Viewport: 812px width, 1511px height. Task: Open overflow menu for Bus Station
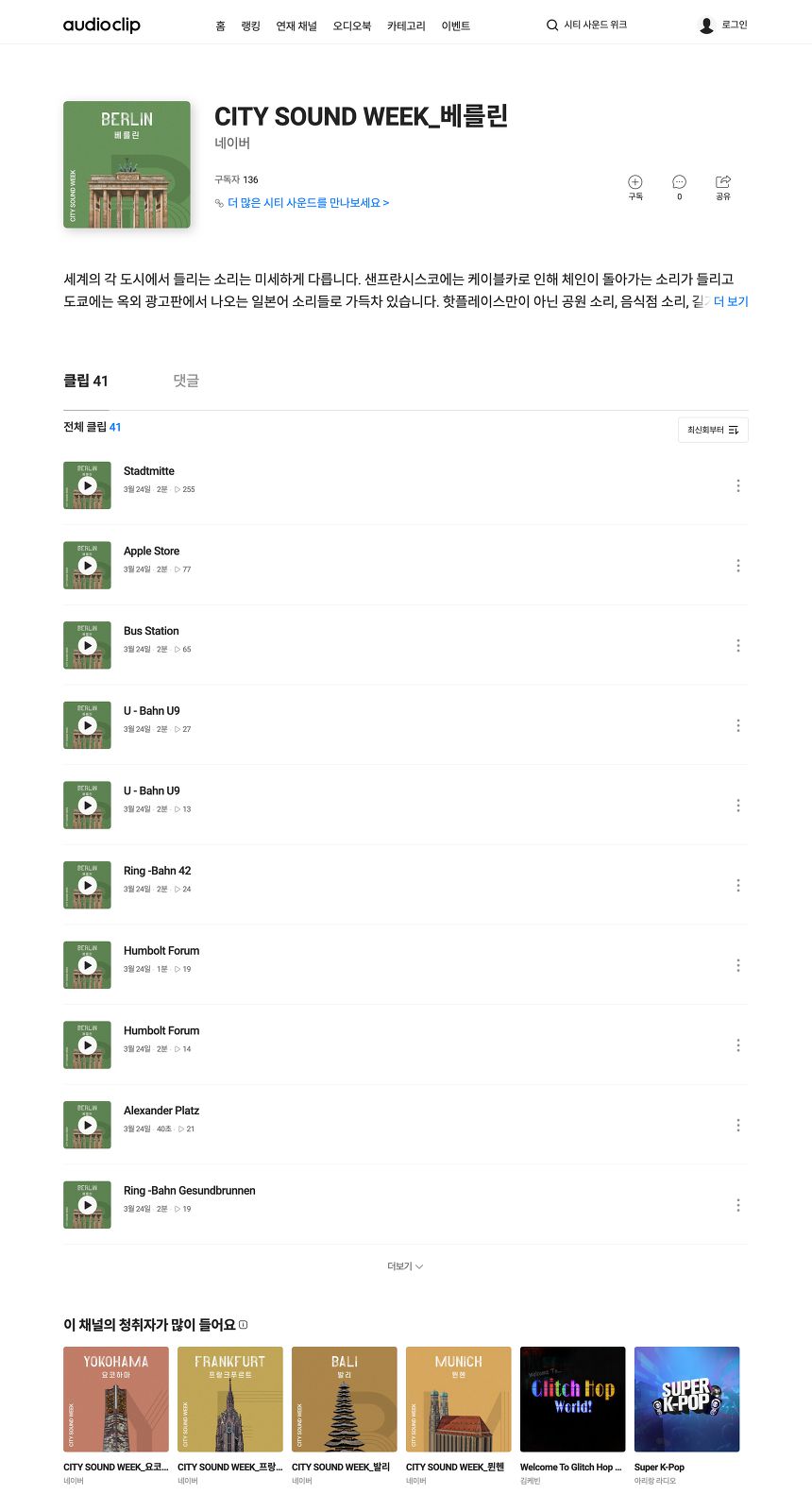737,645
